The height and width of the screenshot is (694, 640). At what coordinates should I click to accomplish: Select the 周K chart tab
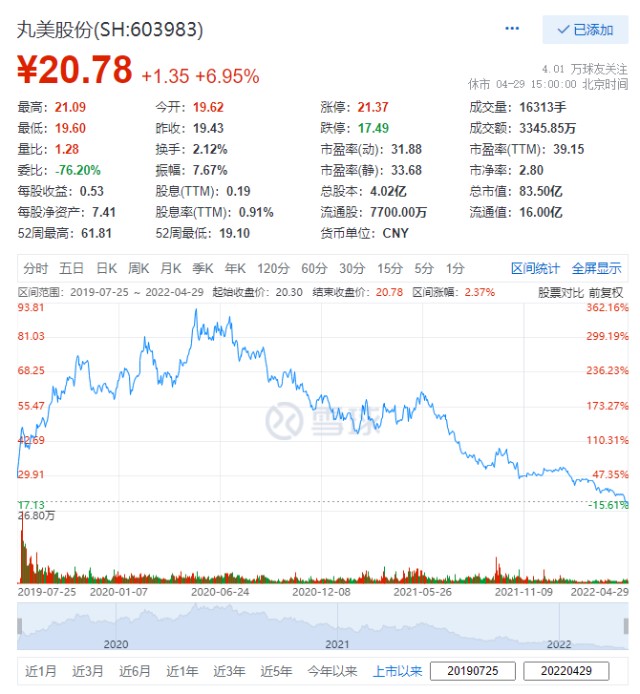138,268
